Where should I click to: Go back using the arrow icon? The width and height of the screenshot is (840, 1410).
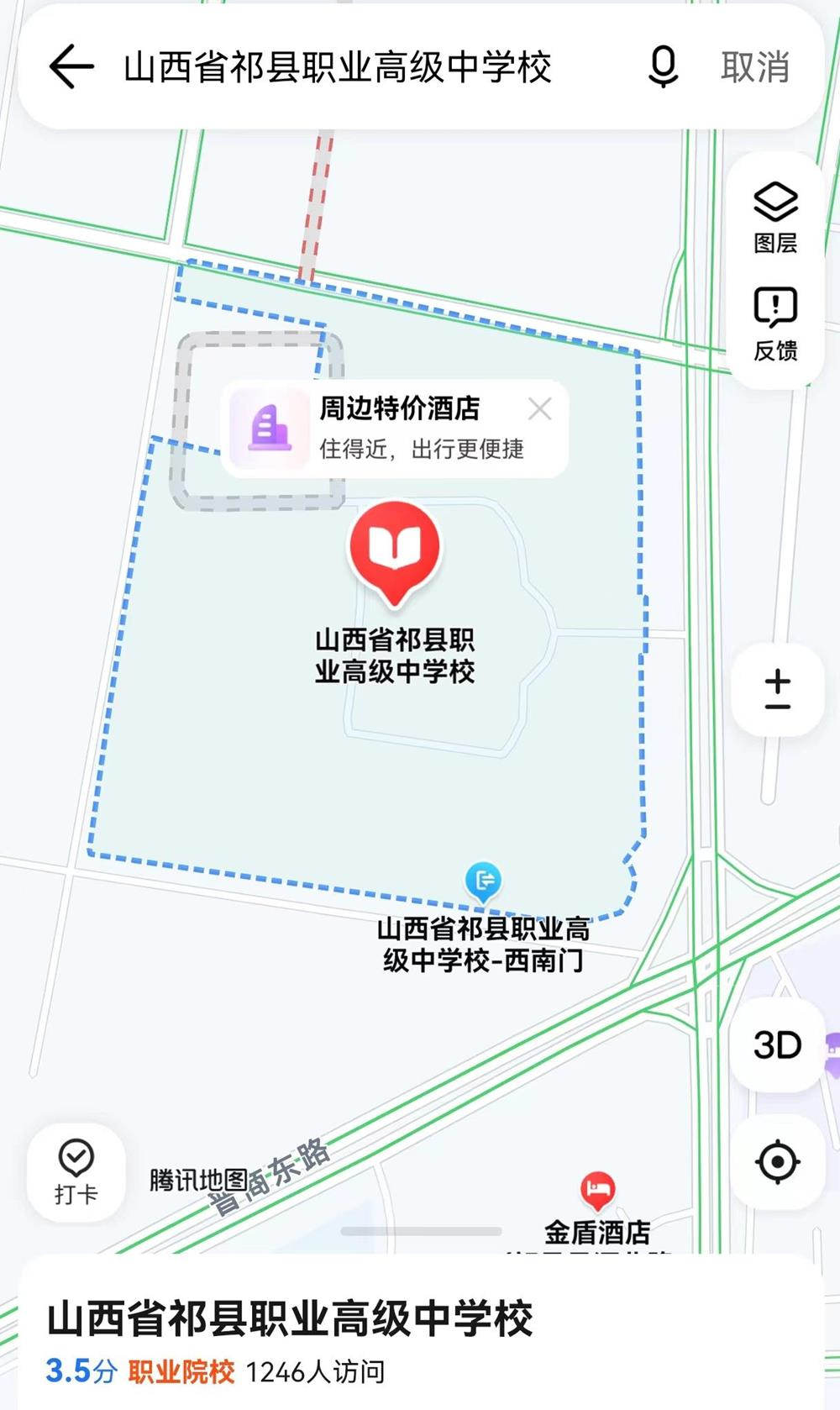coord(71,67)
